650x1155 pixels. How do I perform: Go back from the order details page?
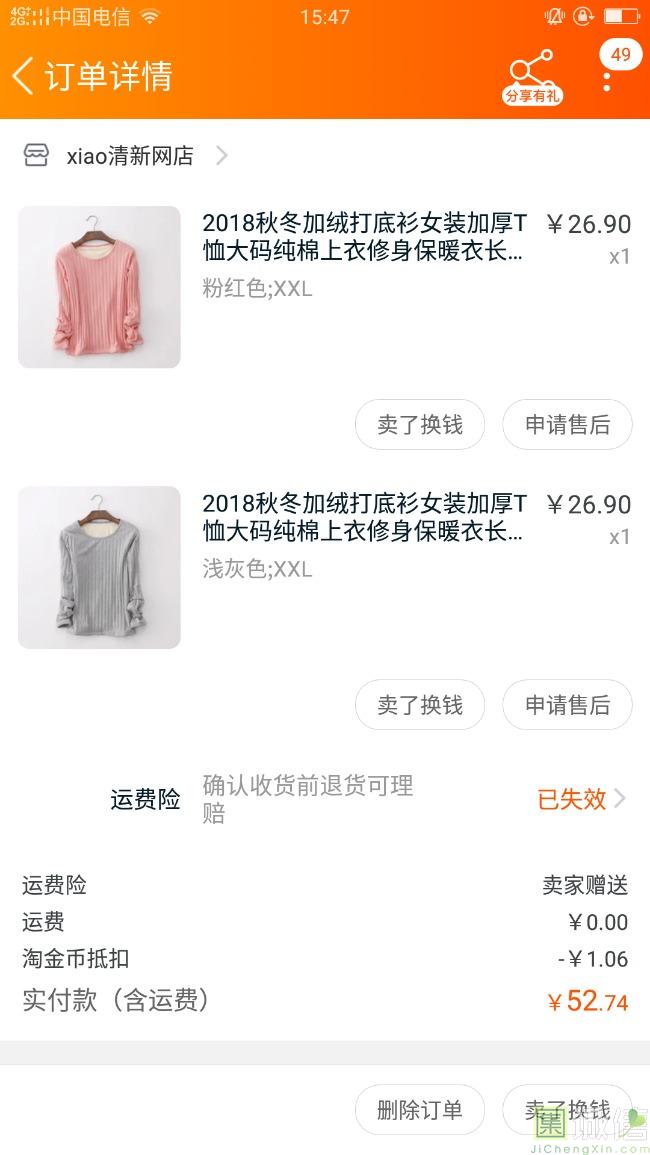[24, 76]
